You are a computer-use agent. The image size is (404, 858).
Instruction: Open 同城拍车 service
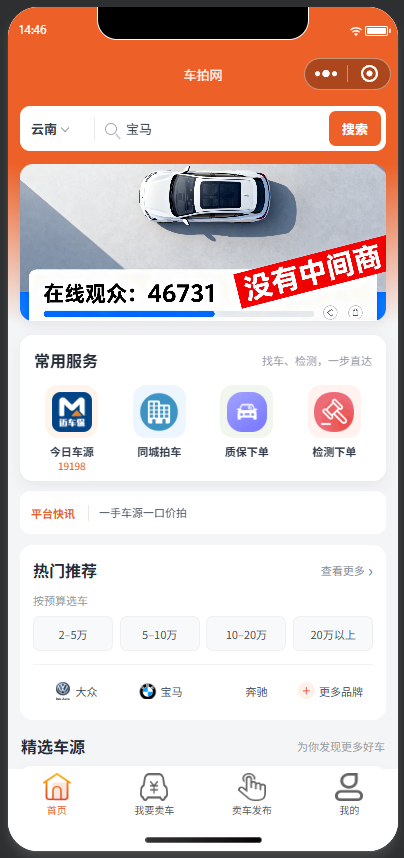159,422
